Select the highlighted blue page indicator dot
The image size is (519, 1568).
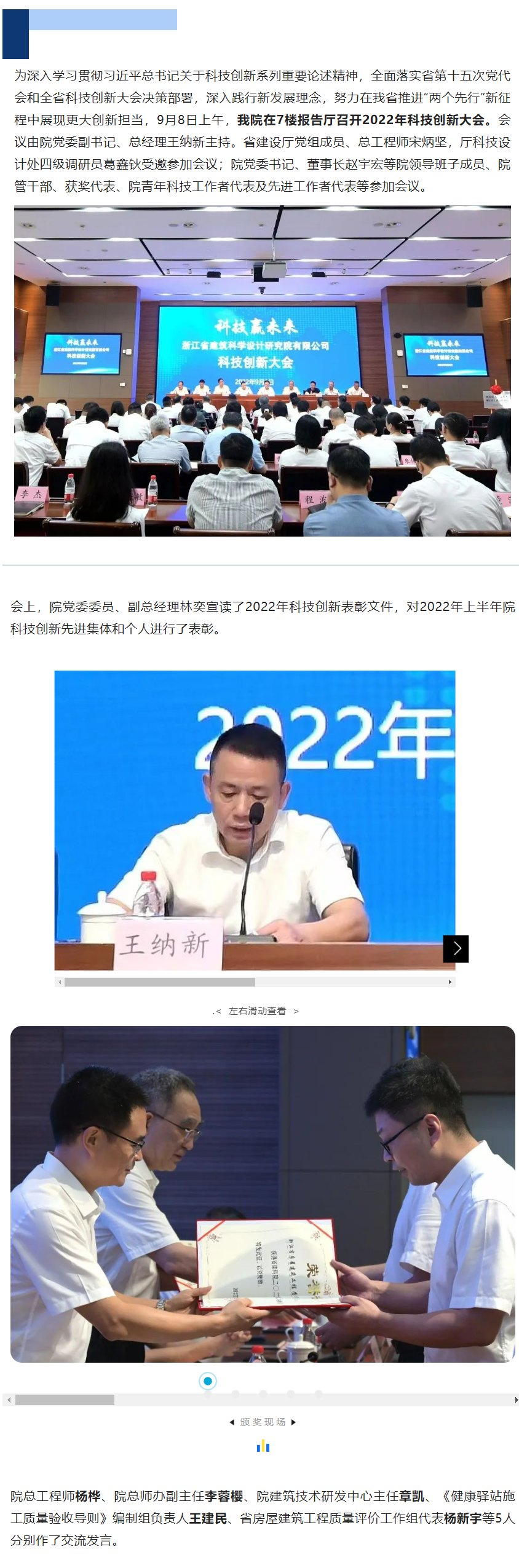(208, 1381)
